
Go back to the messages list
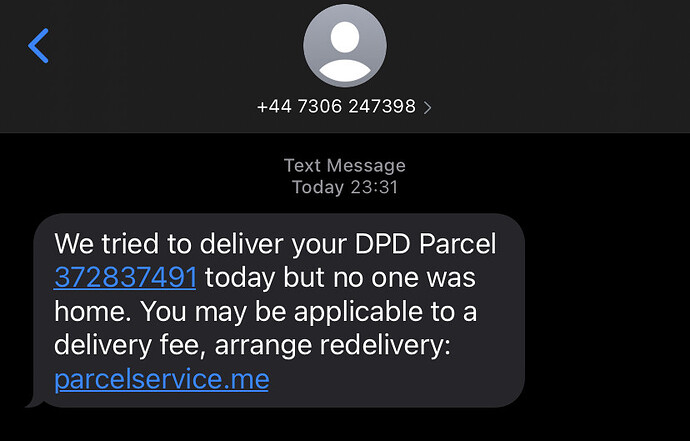point(38,46)
